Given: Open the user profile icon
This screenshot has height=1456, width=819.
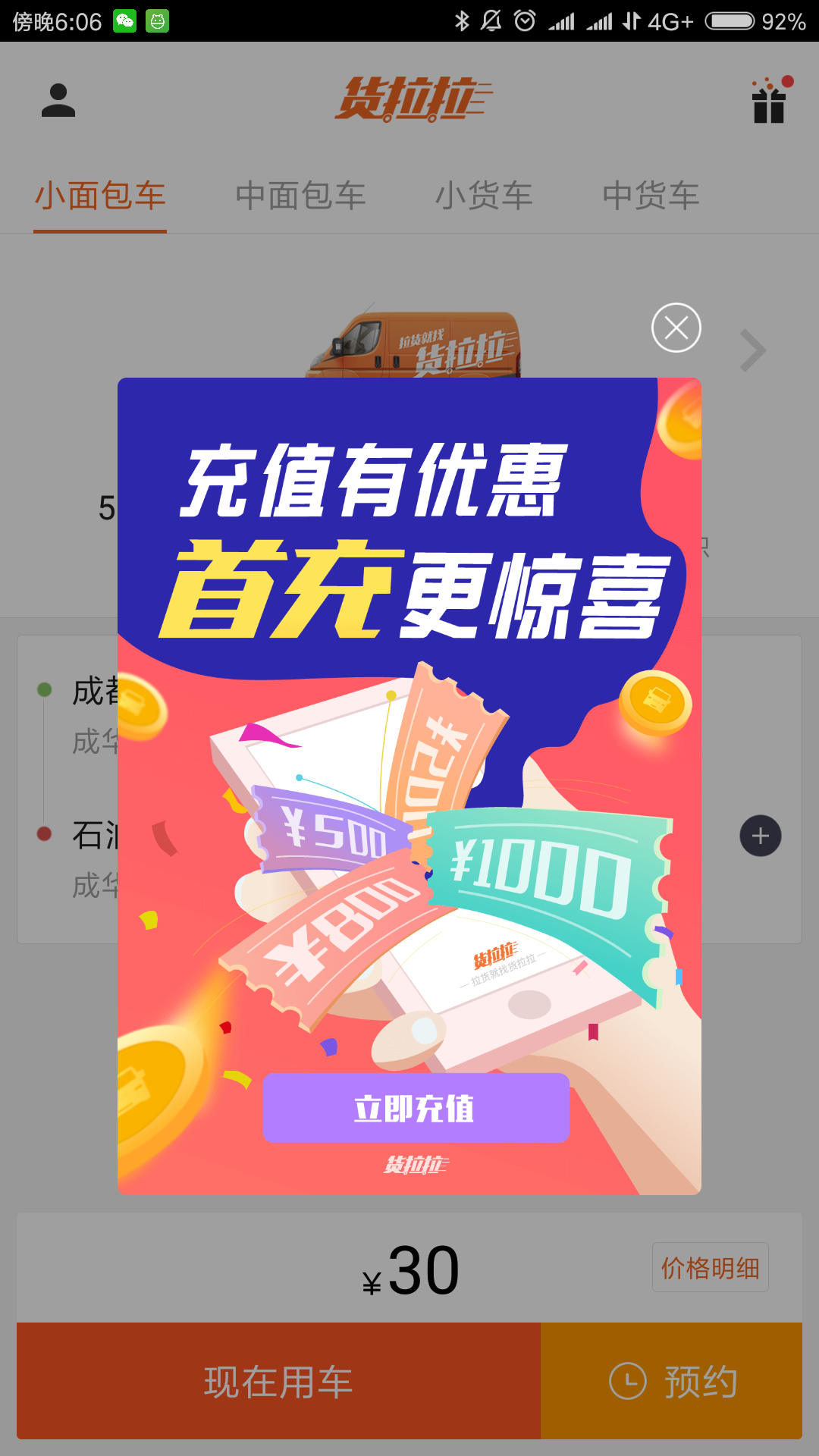Looking at the screenshot, I should (x=58, y=101).
